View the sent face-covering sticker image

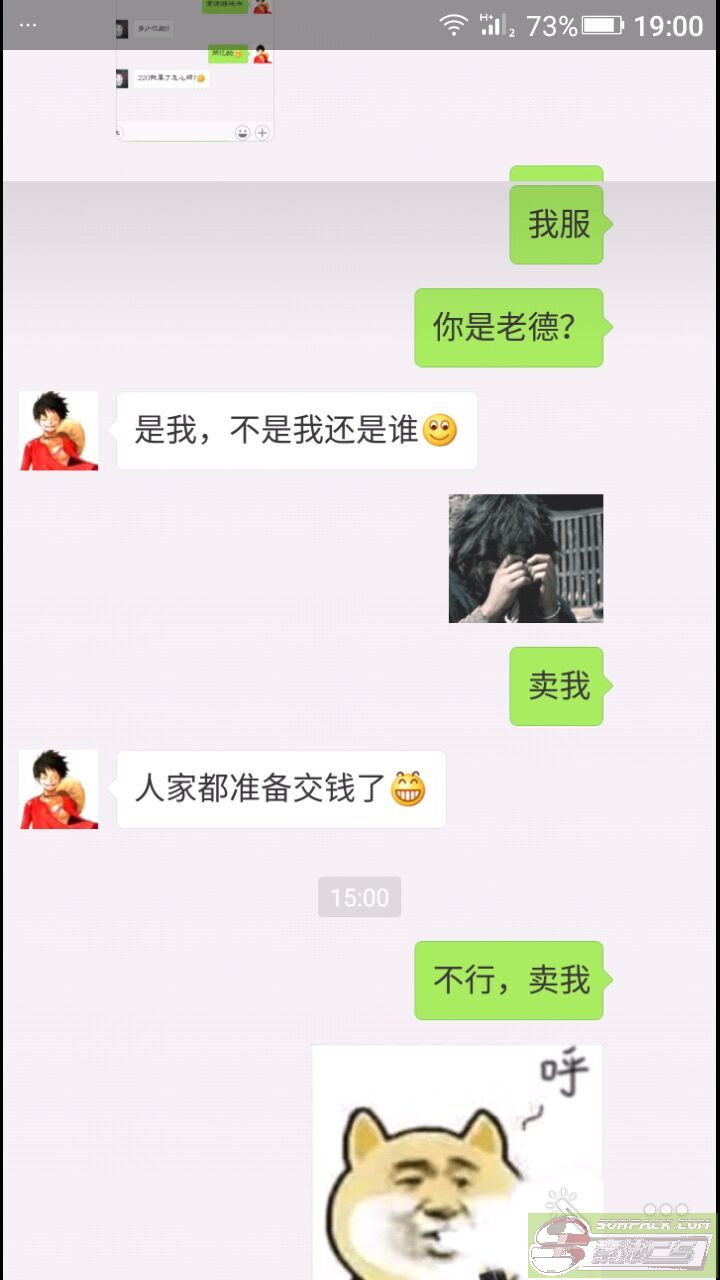tap(525, 558)
